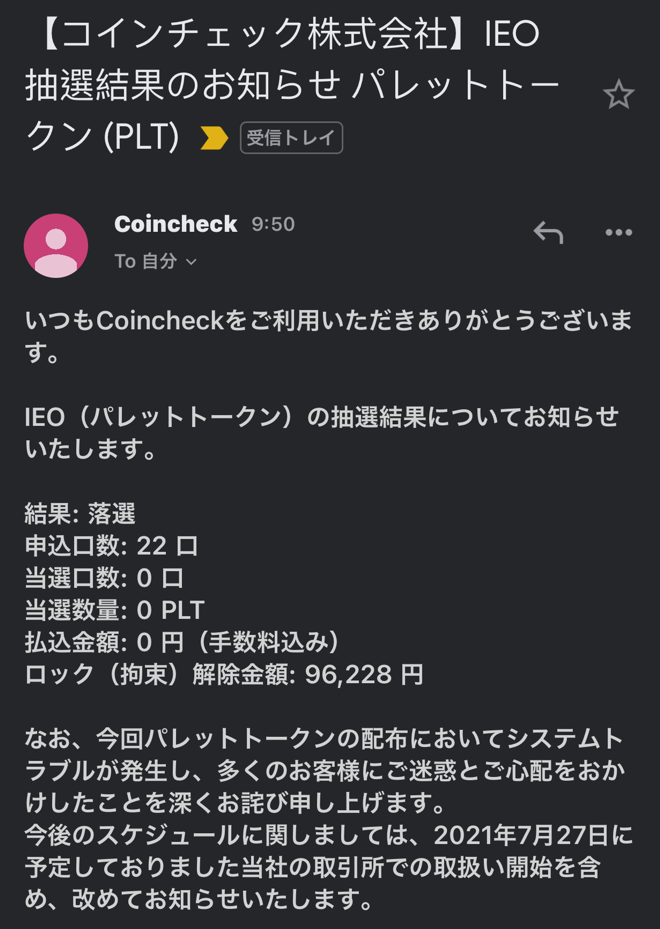Tap the yellow importance marker
Viewport: 660px width, 929px height.
click(214, 138)
